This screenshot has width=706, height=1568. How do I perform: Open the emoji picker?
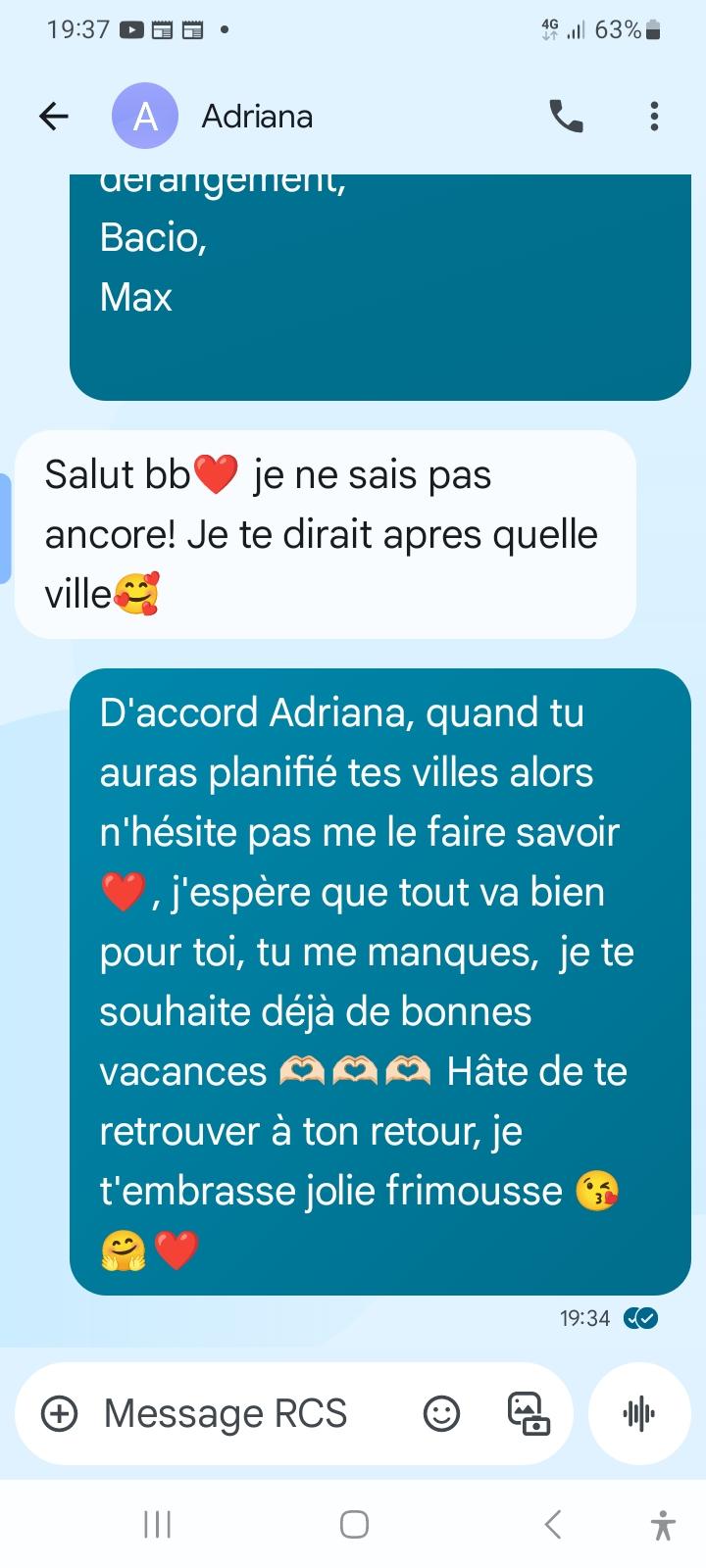pyautogui.click(x=441, y=1413)
